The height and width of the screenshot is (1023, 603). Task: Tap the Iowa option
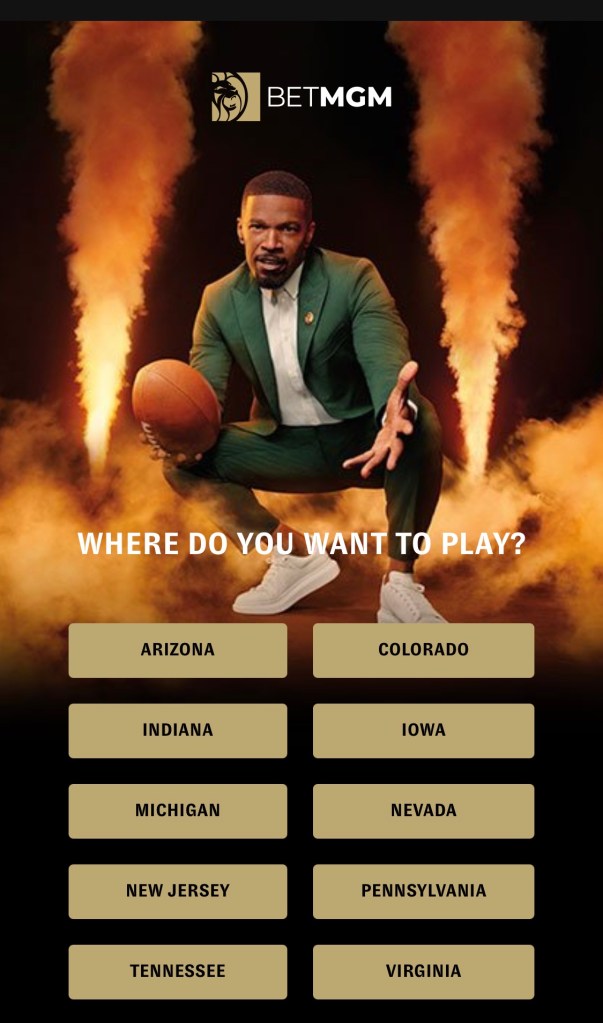coord(423,730)
